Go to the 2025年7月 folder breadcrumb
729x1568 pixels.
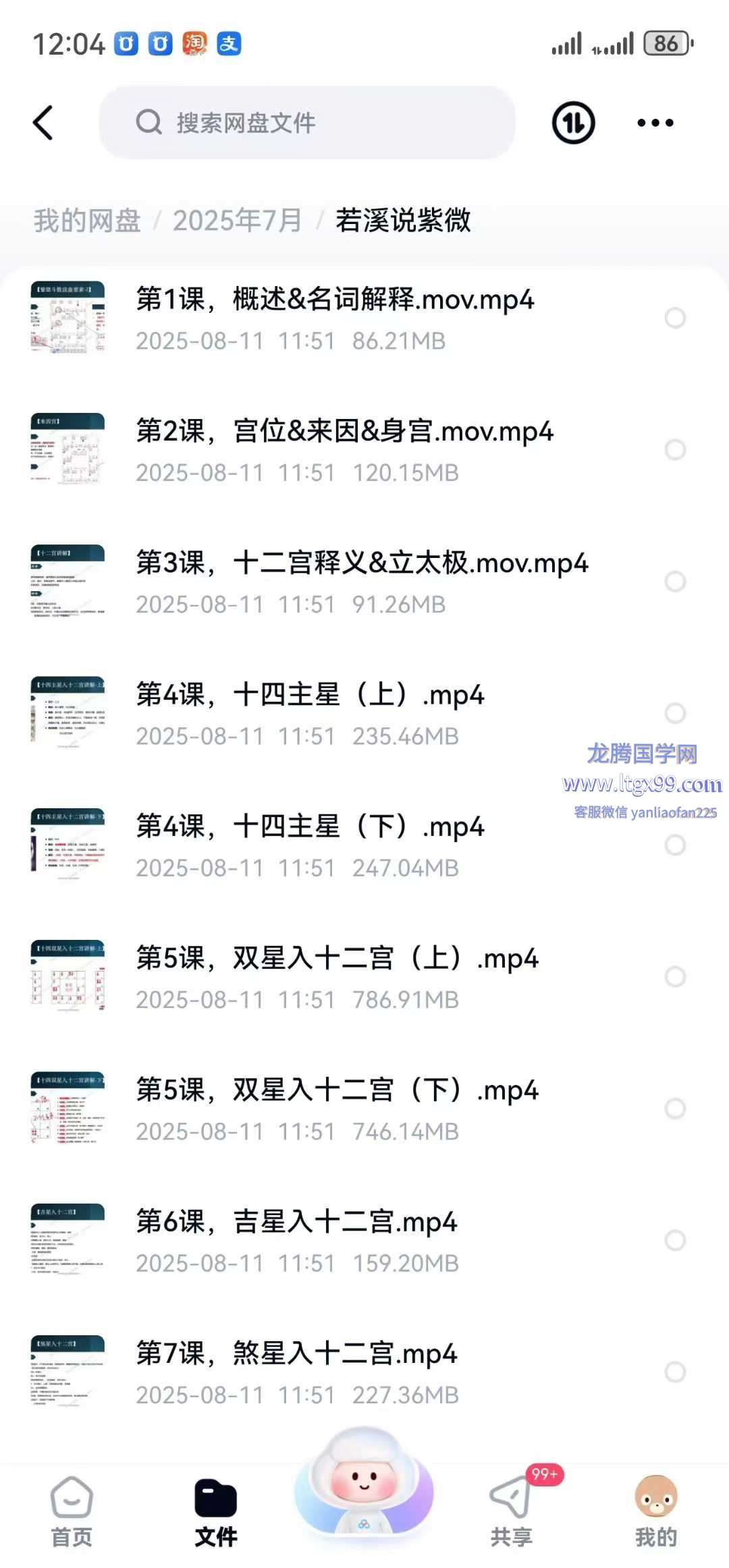click(x=237, y=221)
